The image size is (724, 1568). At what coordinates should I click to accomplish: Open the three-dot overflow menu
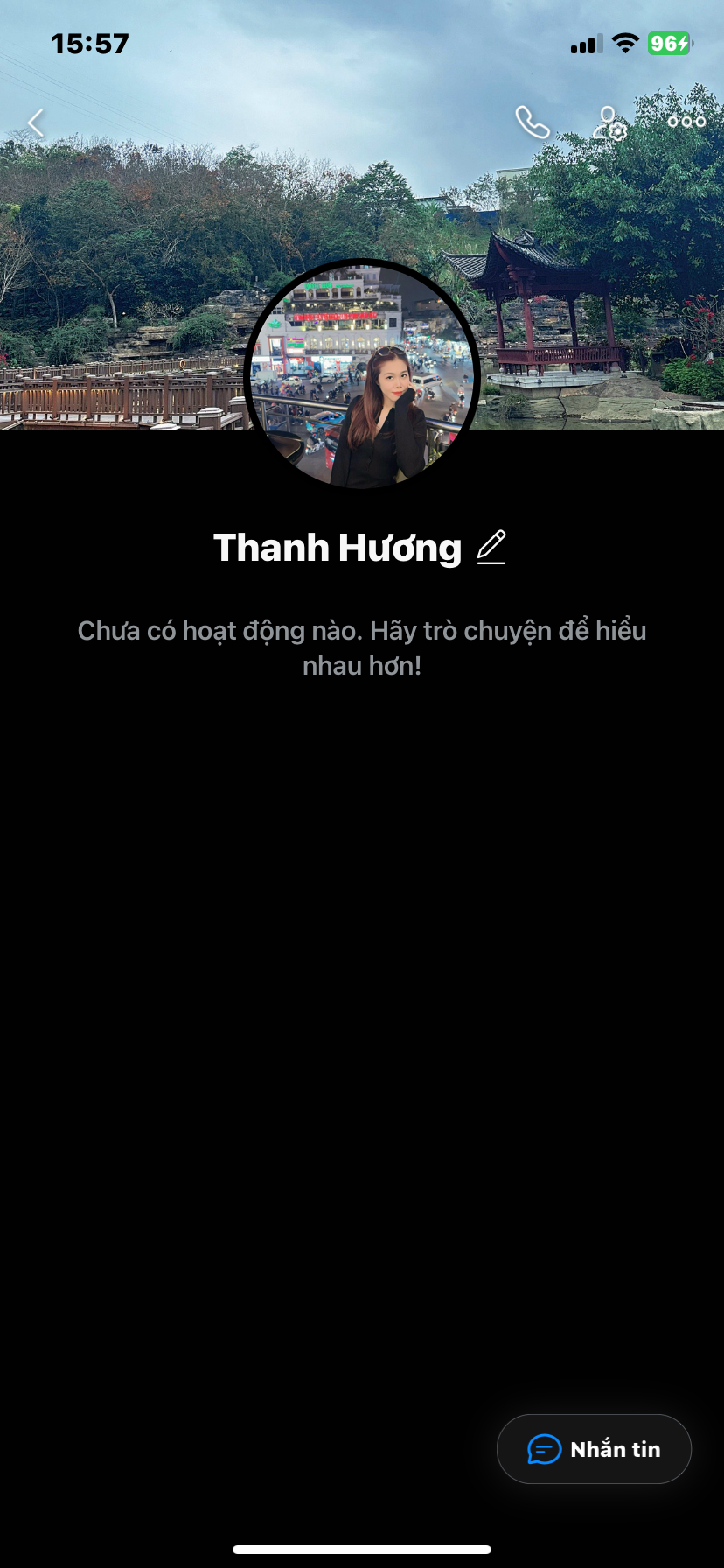pos(686,122)
